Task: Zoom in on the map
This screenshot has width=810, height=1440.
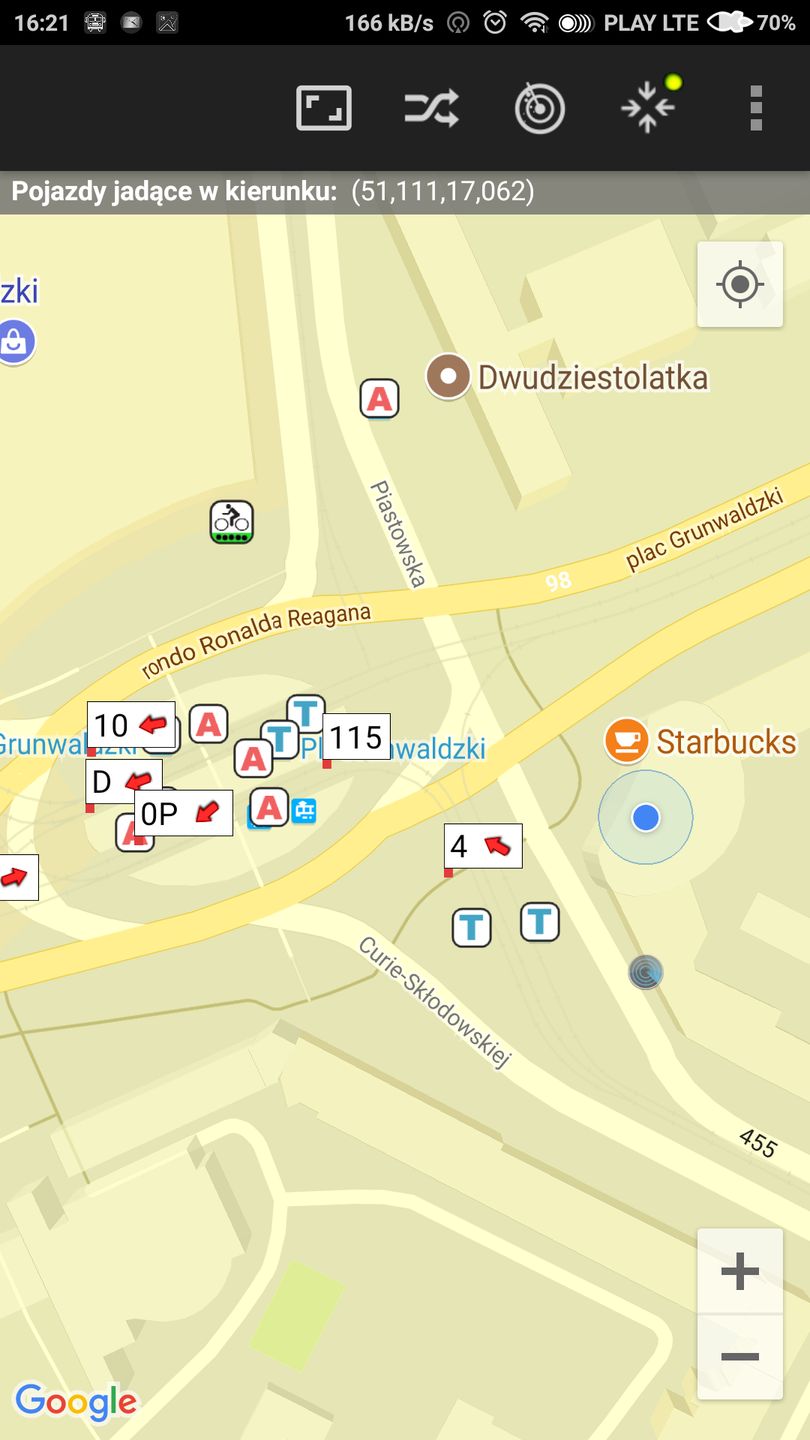Action: tap(740, 1272)
